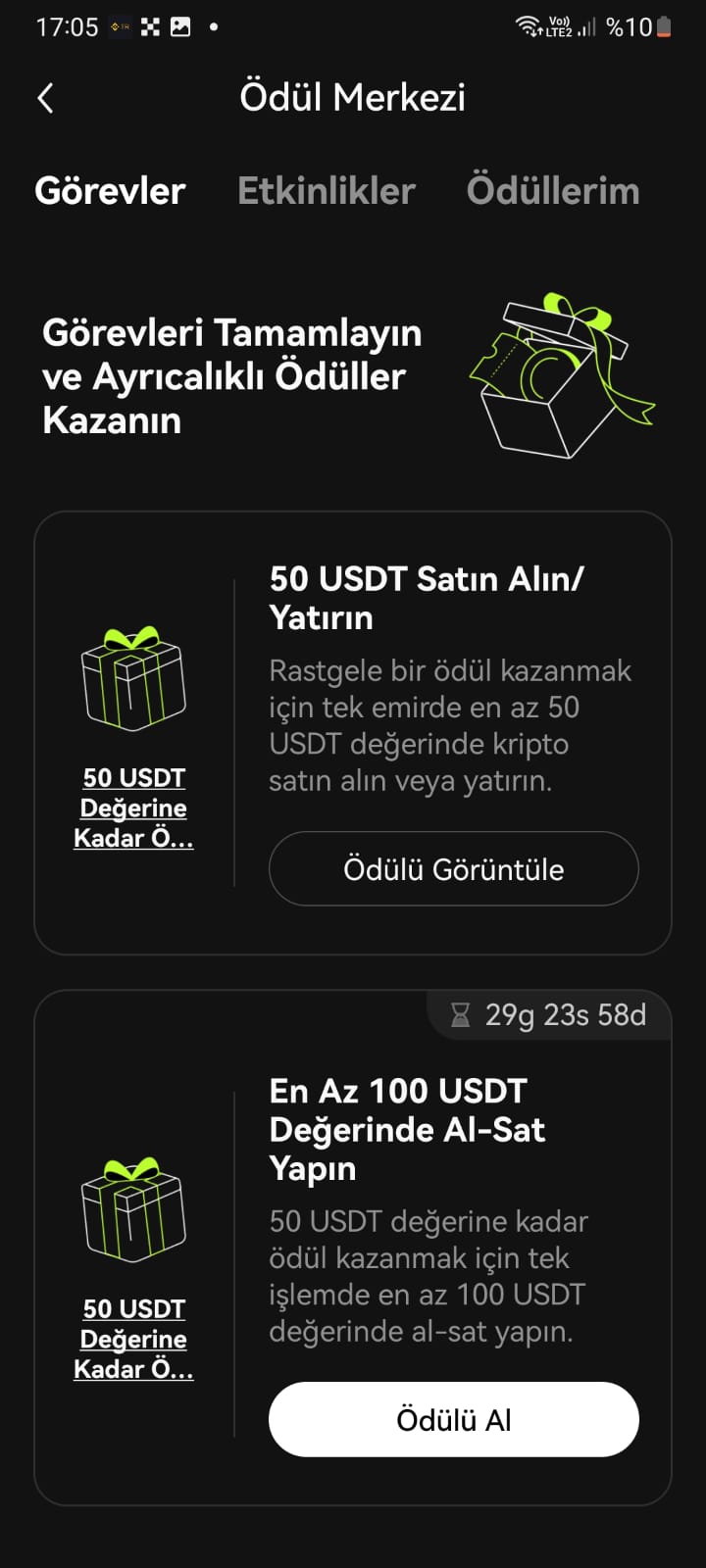This screenshot has width=706, height=1568.
Task: Go back from Ödül Merkezi
Action: point(45,98)
